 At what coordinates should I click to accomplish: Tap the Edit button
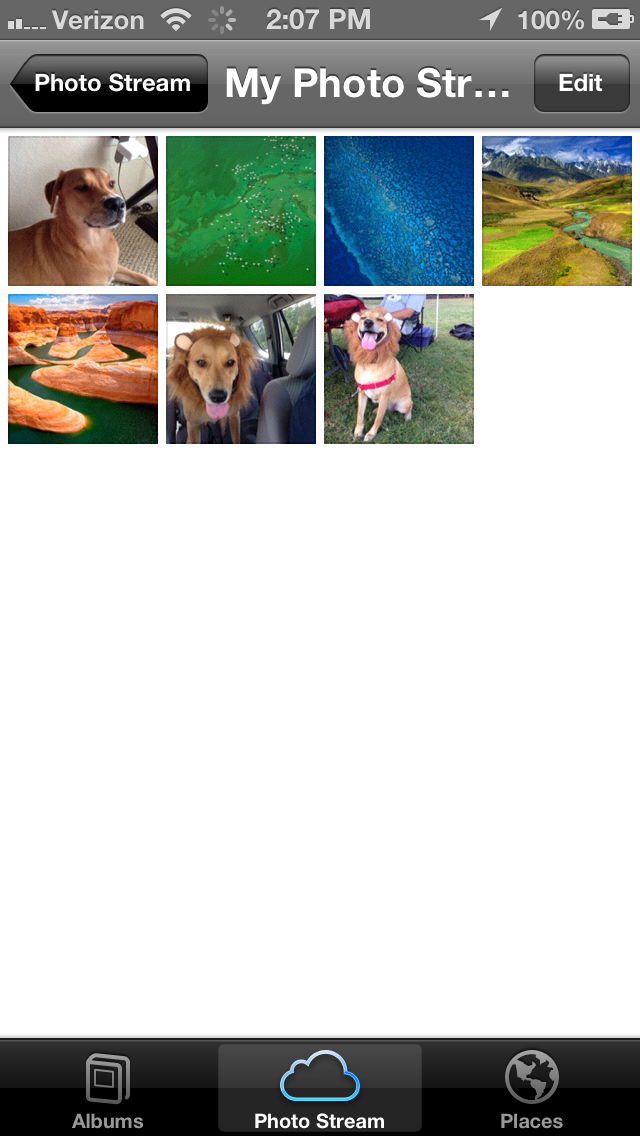point(580,84)
